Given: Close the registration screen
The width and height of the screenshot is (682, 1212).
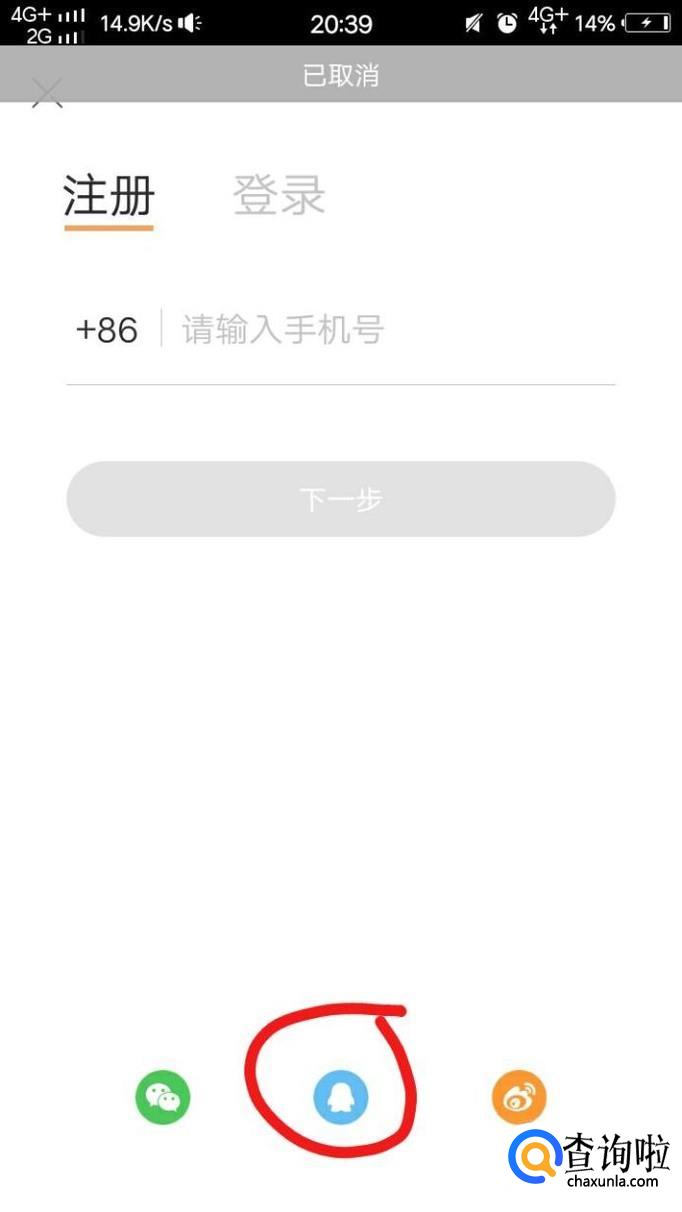Looking at the screenshot, I should (47, 94).
